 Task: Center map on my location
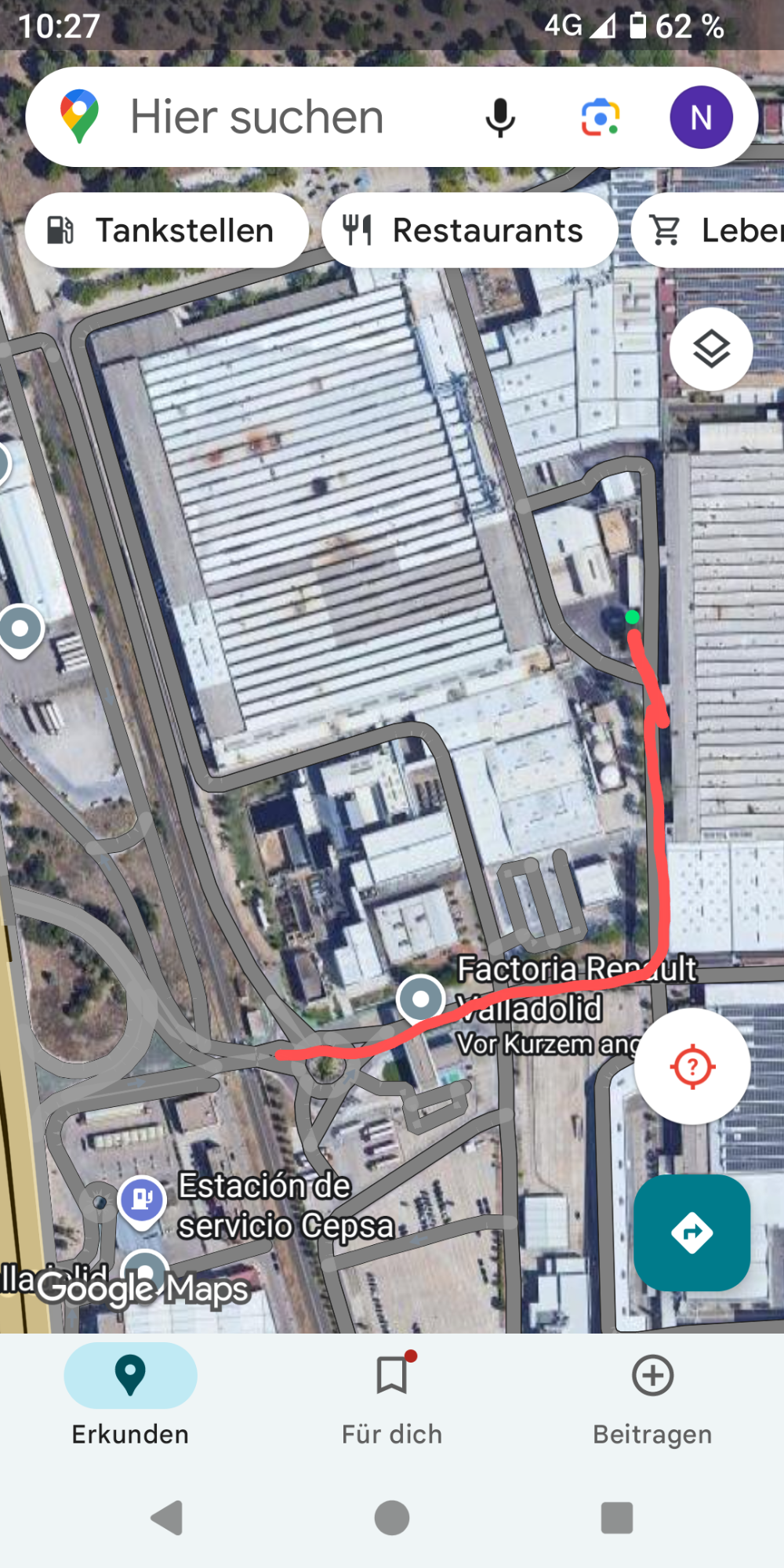(x=691, y=1066)
